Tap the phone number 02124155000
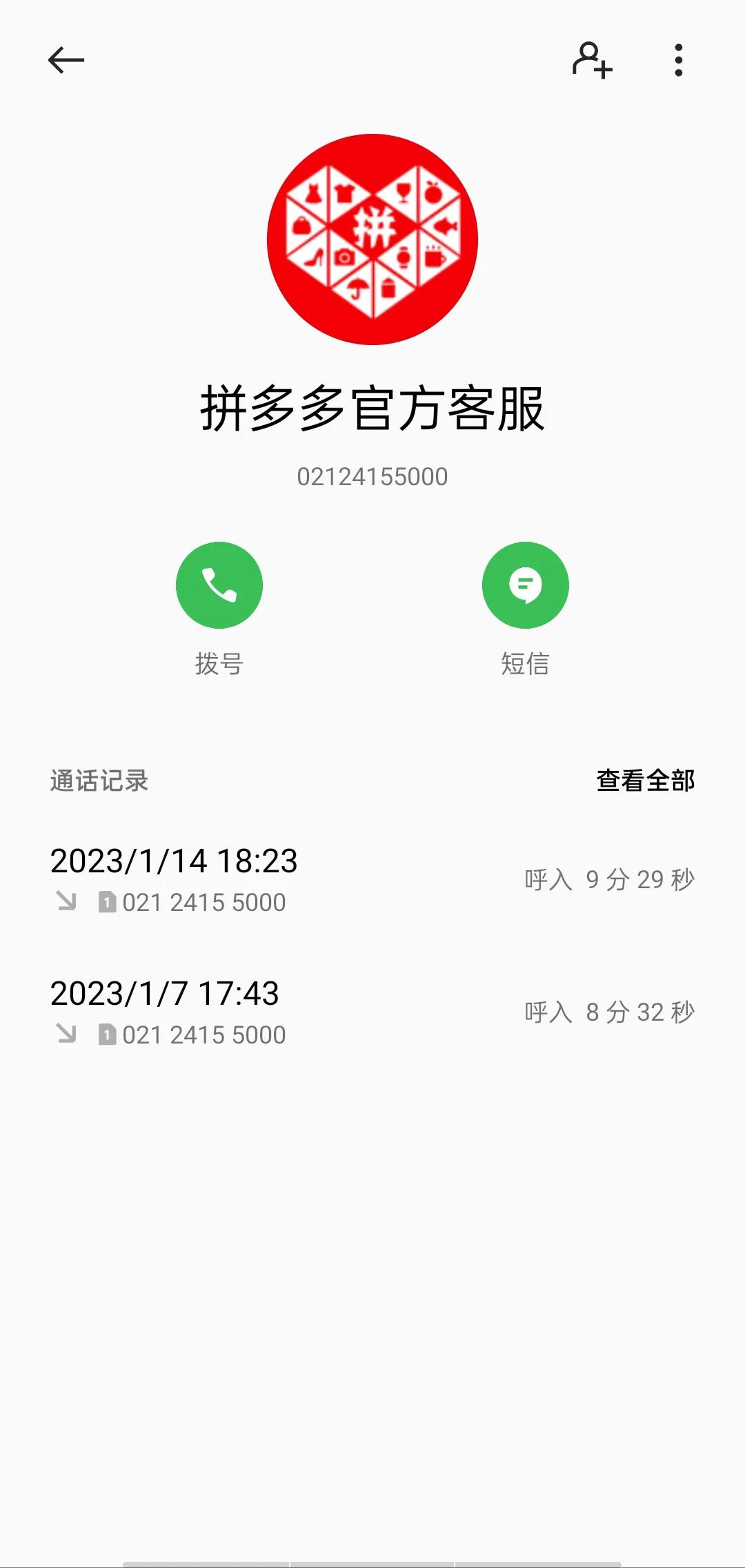745x1568 pixels. pos(372,476)
